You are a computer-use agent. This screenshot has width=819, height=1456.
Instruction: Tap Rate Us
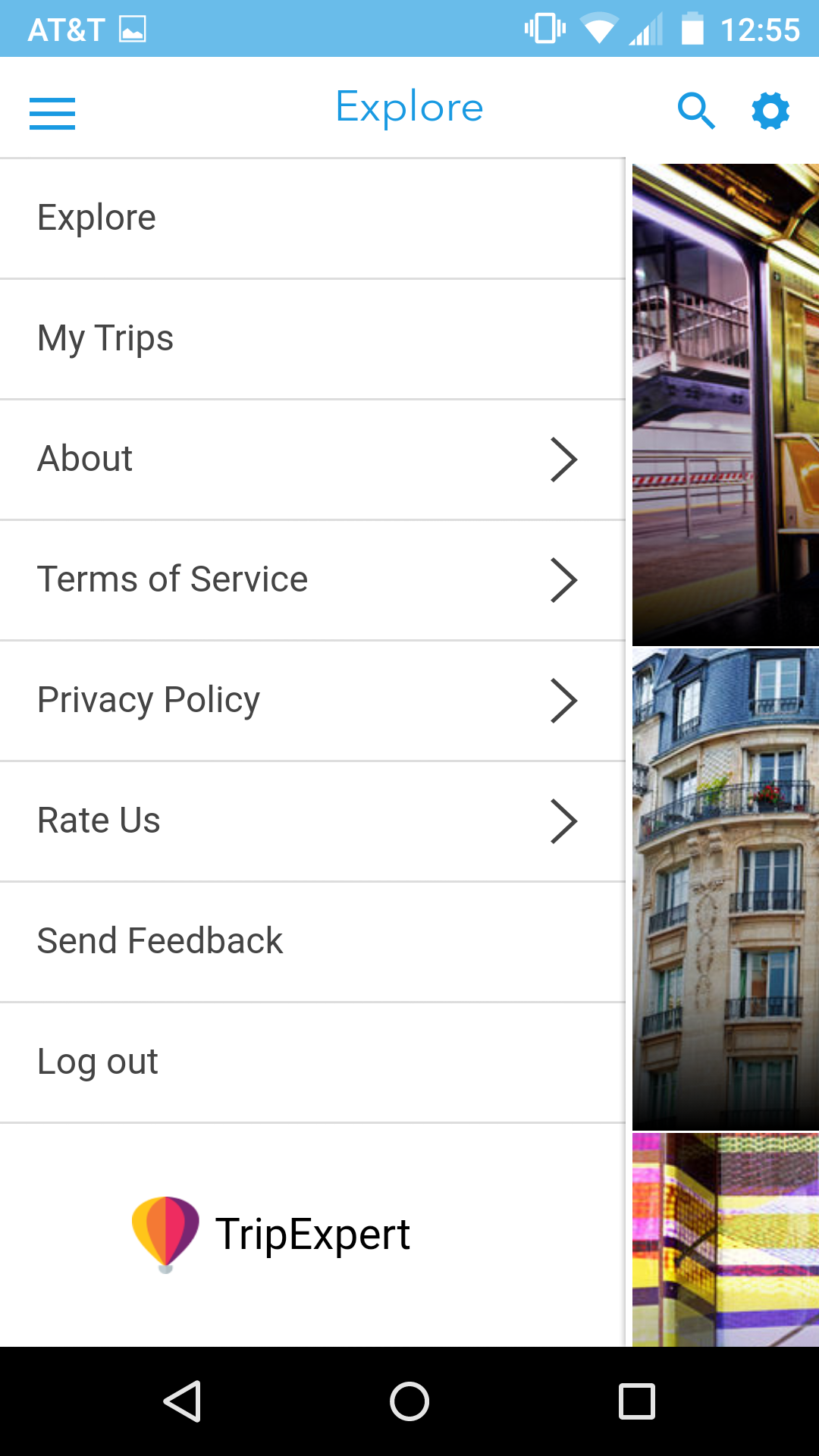[x=312, y=821]
